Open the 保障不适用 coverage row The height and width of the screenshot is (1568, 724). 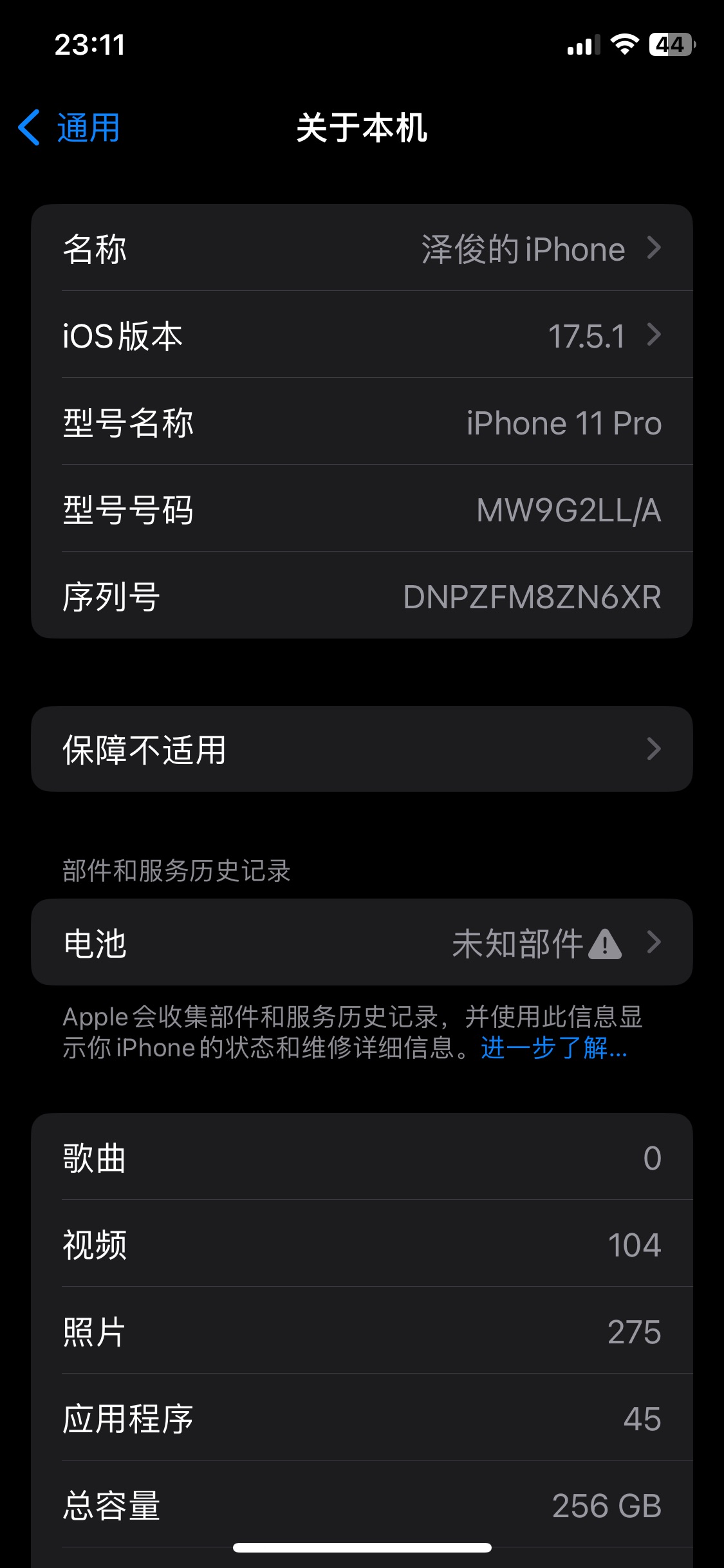(x=362, y=749)
